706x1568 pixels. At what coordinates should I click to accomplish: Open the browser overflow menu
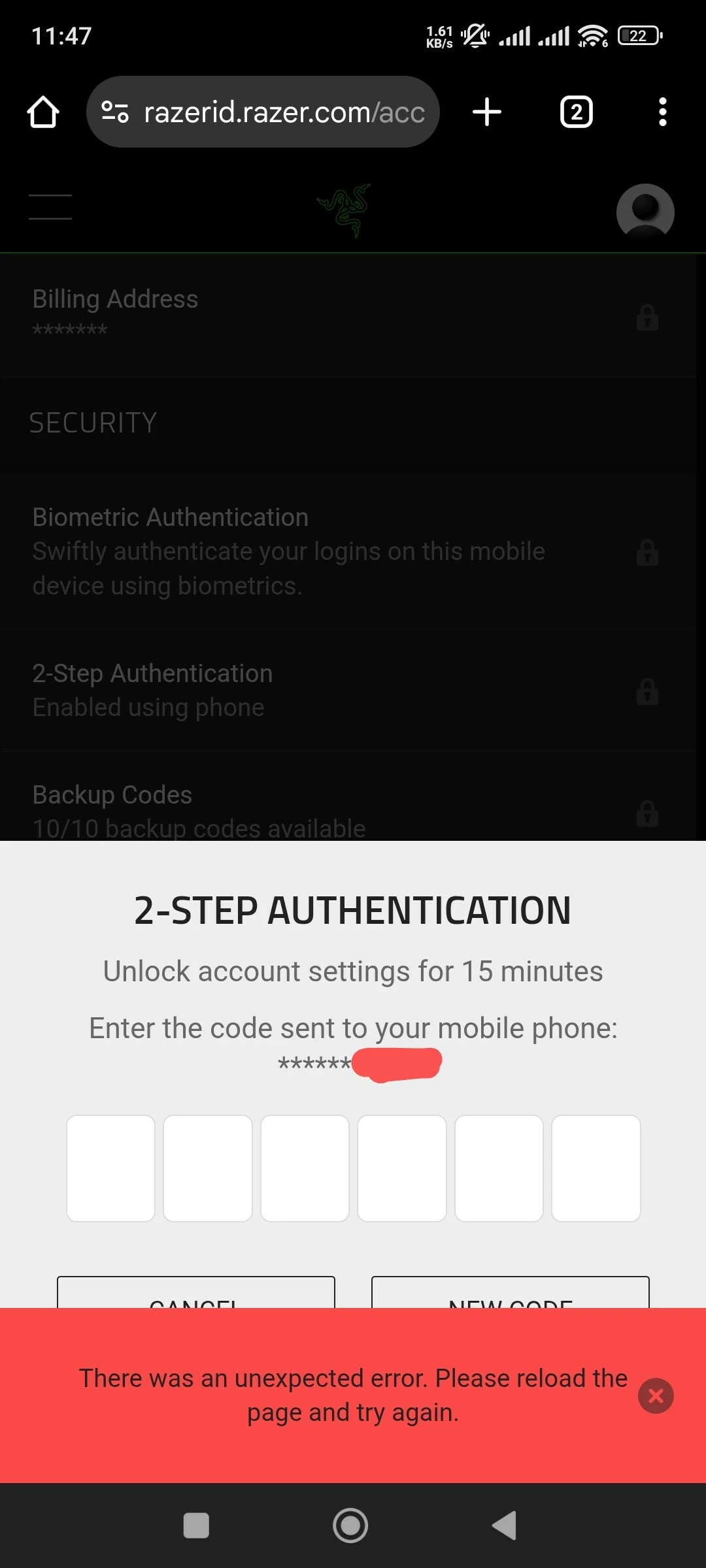pos(662,112)
